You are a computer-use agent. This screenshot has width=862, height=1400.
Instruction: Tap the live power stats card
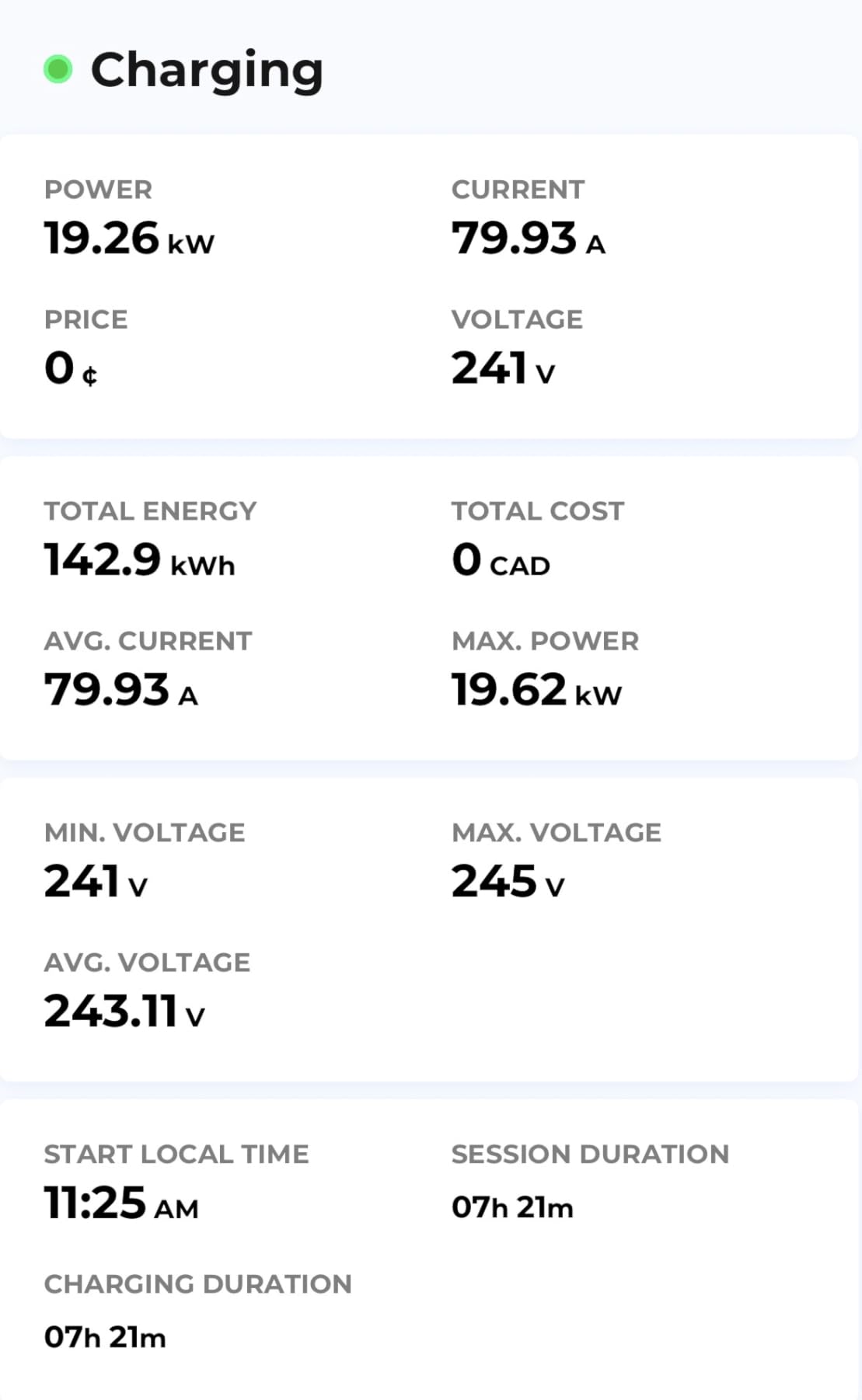point(431,284)
